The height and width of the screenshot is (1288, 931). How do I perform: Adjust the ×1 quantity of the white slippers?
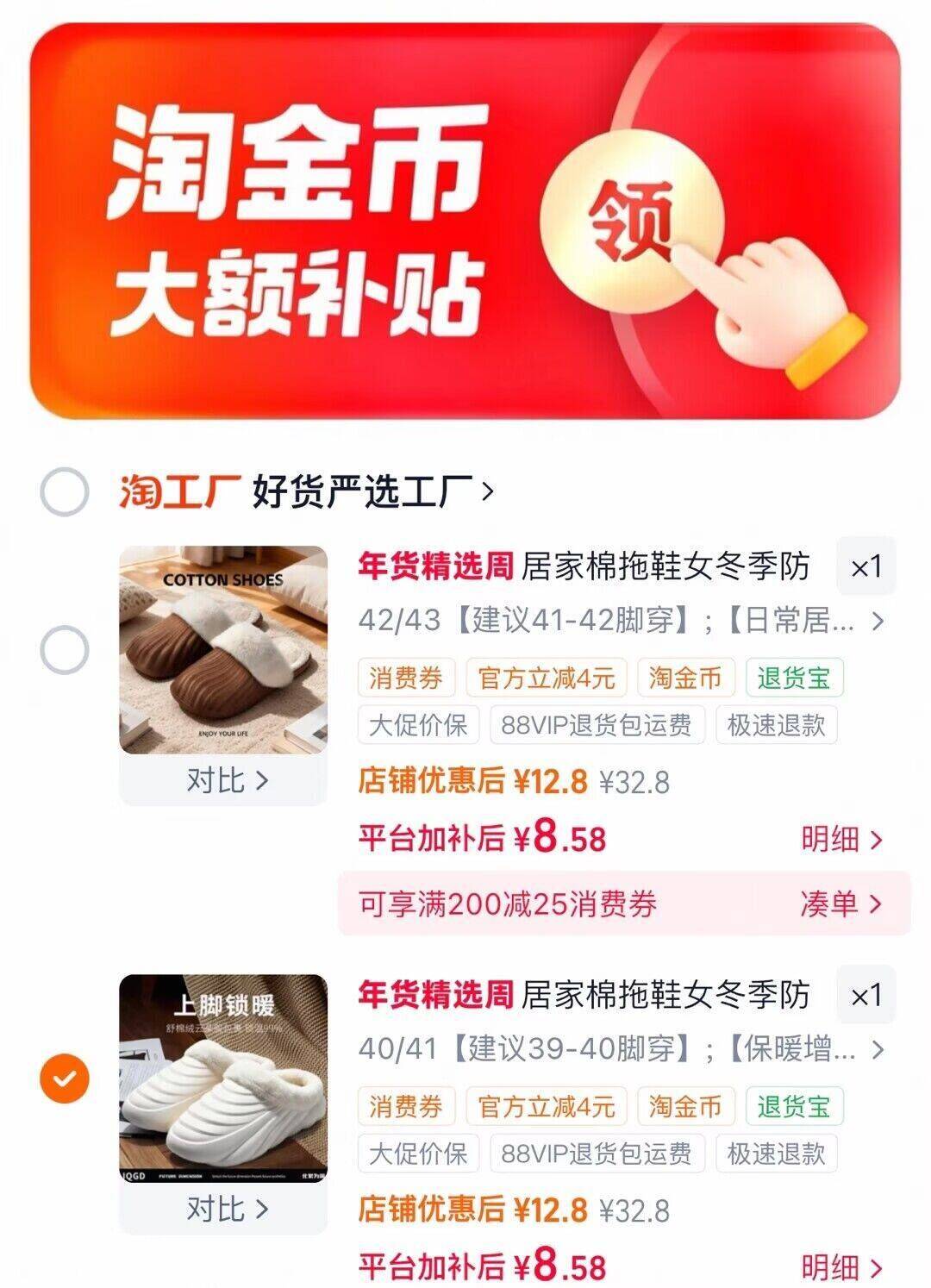click(x=866, y=995)
